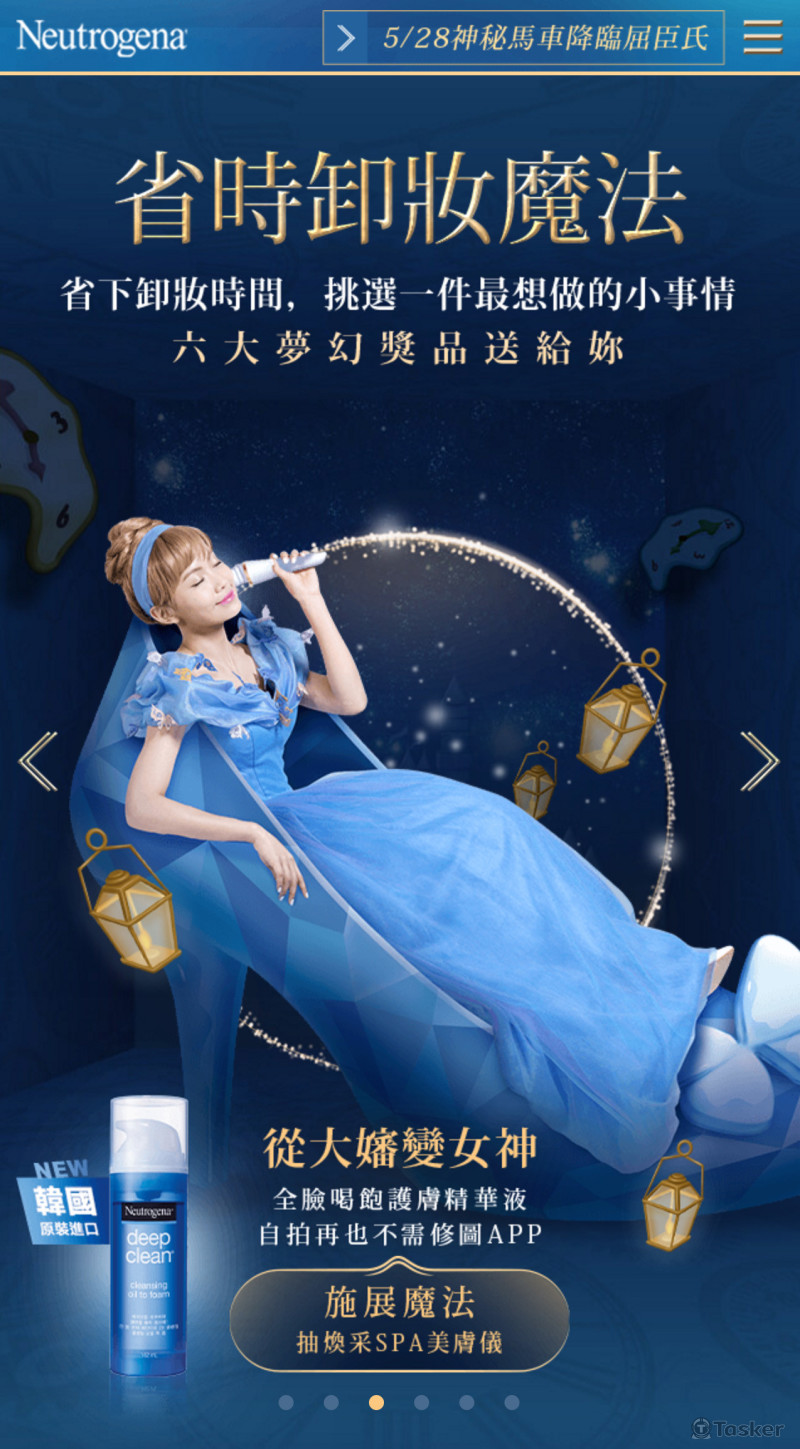Go to the previous carousel slide

coord(38,761)
